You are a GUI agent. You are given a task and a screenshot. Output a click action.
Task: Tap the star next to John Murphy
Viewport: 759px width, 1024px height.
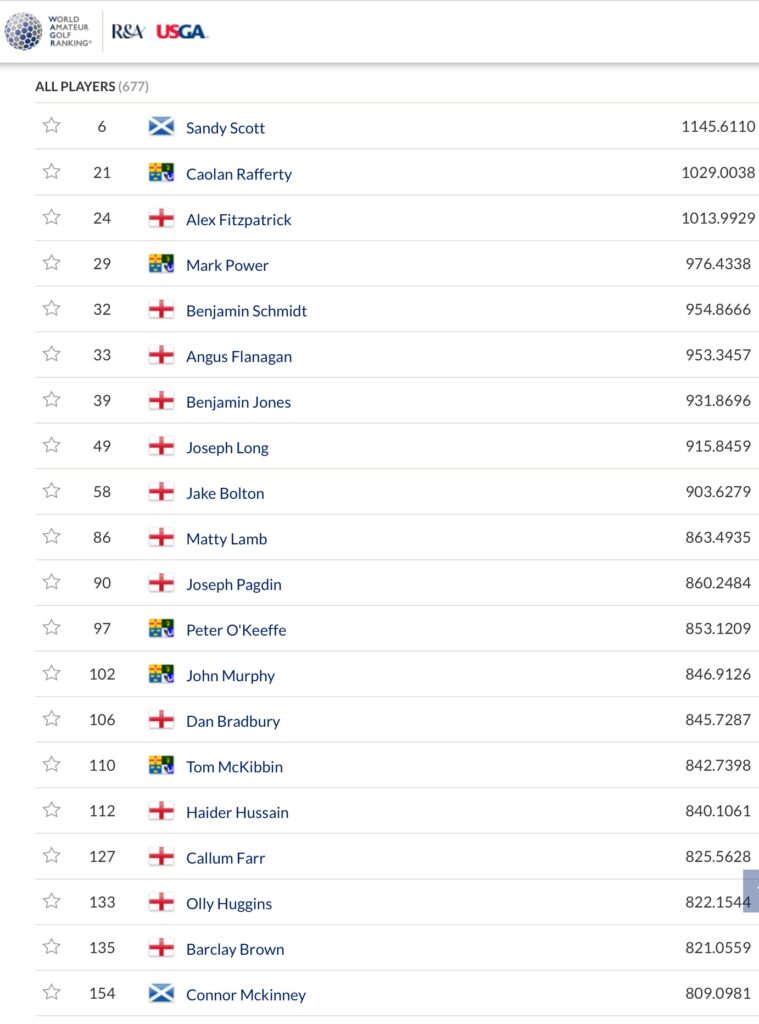click(52, 673)
